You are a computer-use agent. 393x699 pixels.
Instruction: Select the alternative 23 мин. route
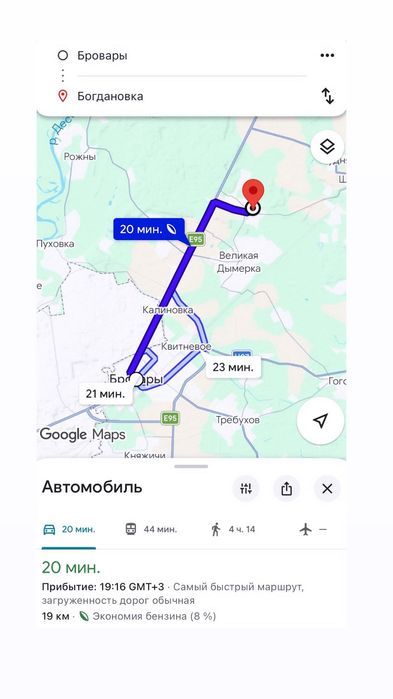point(233,367)
